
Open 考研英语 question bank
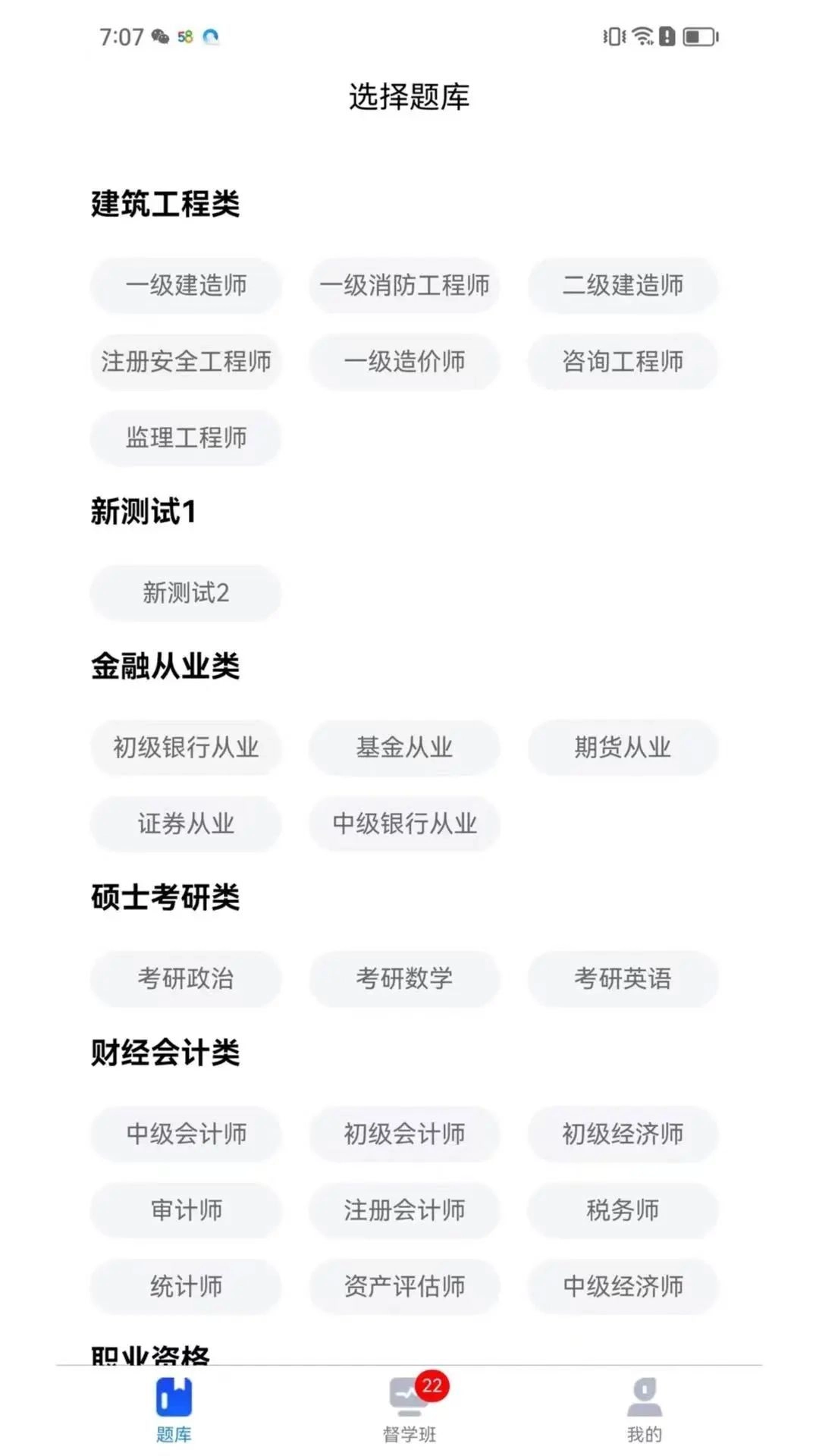(623, 978)
